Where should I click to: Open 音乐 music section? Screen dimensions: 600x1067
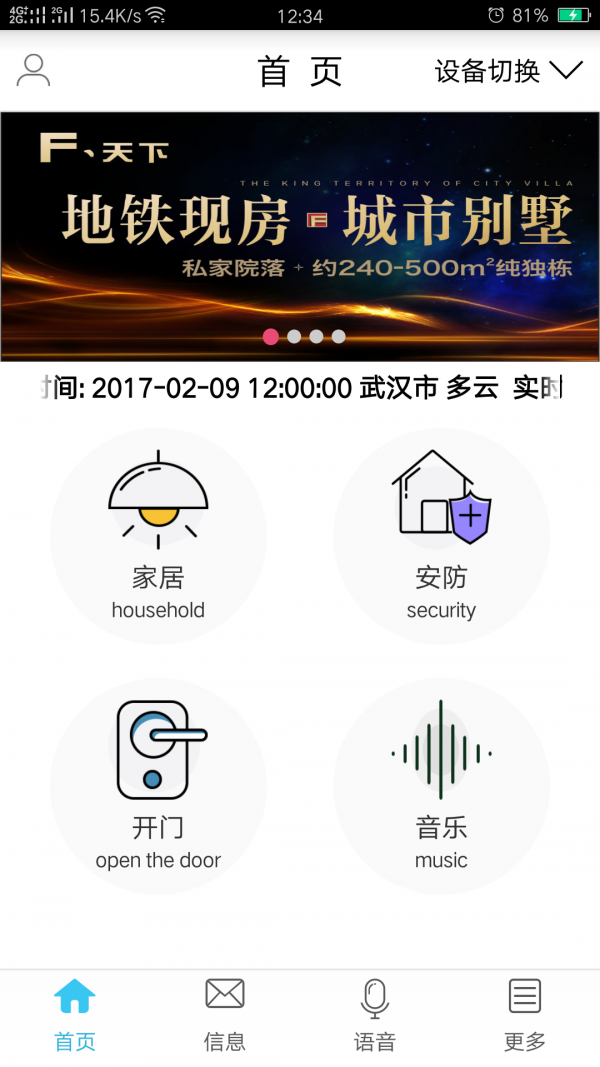coord(441,786)
